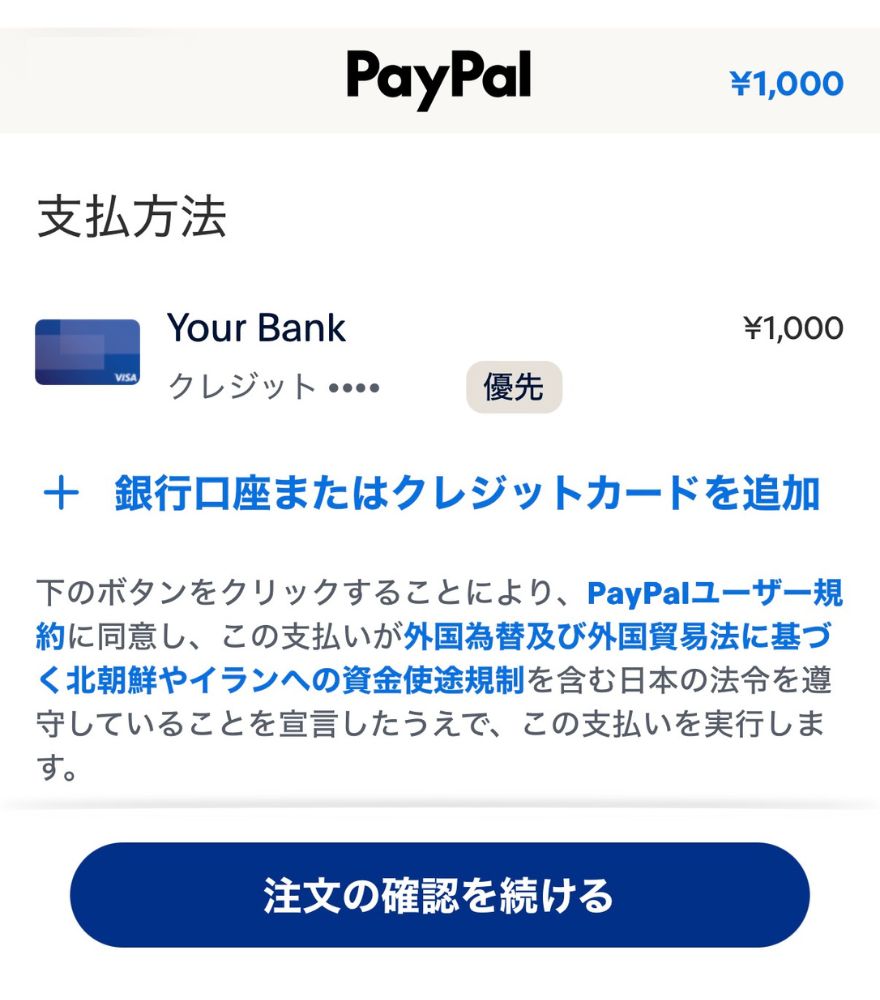Choose the クレジット card option

coord(245,388)
